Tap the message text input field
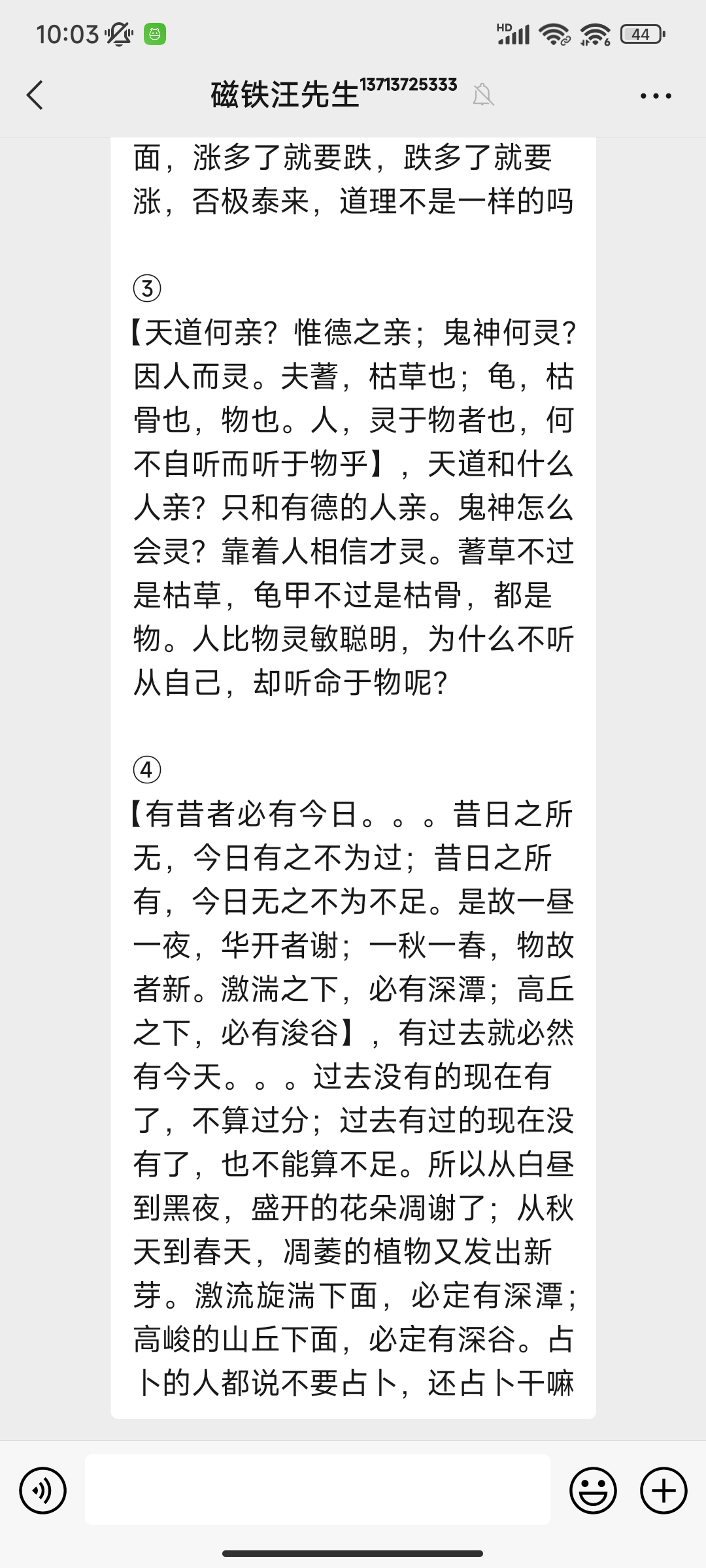Image resolution: width=706 pixels, height=1568 pixels. [x=318, y=1490]
